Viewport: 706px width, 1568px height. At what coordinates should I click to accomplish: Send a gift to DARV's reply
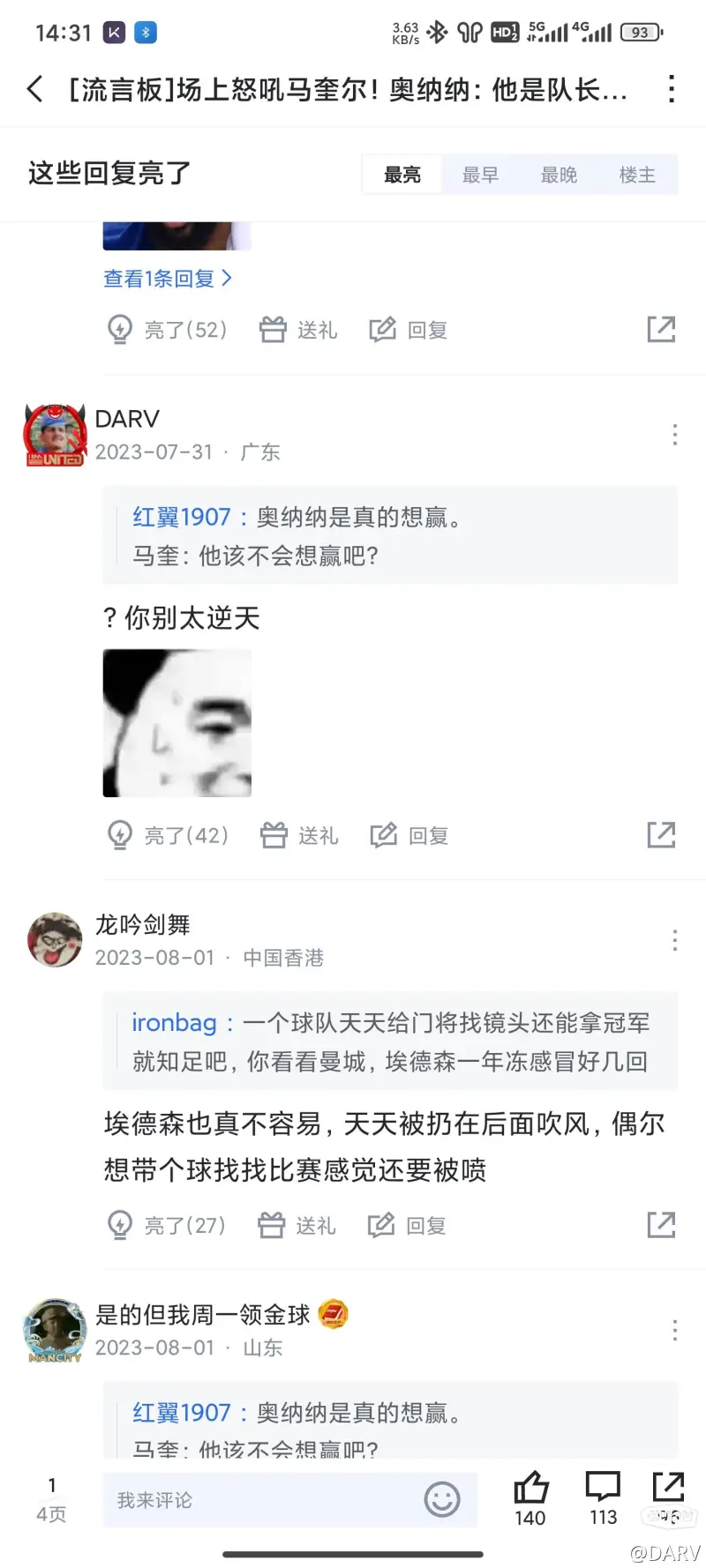pos(300,835)
